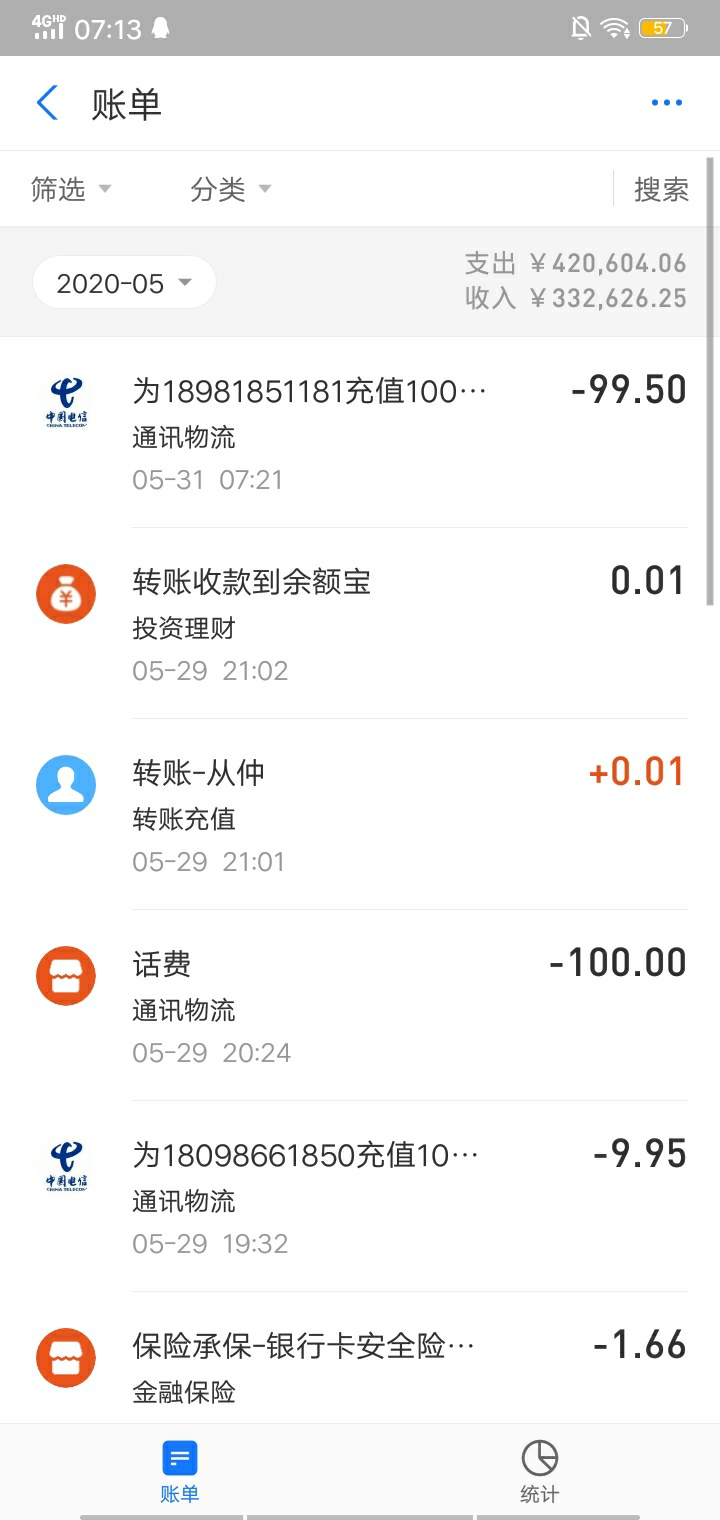Expand the 筛选 filter dropdown
This screenshot has width=720, height=1520.
coord(71,189)
